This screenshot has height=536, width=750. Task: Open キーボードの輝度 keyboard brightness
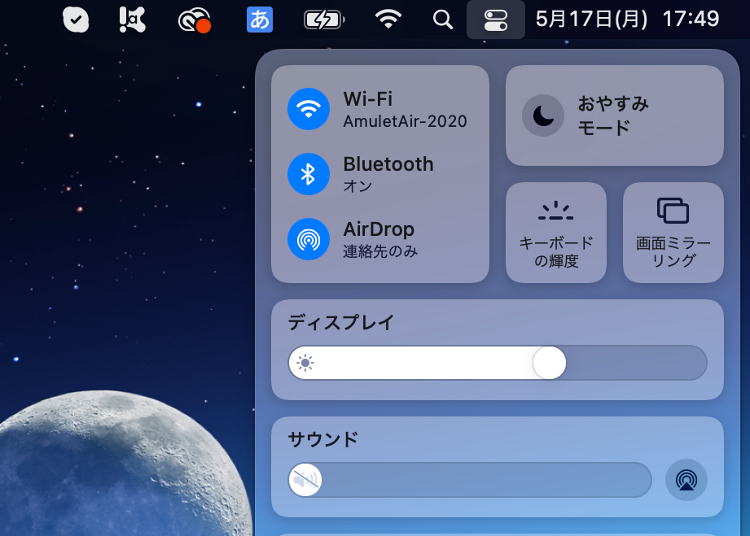(x=556, y=232)
